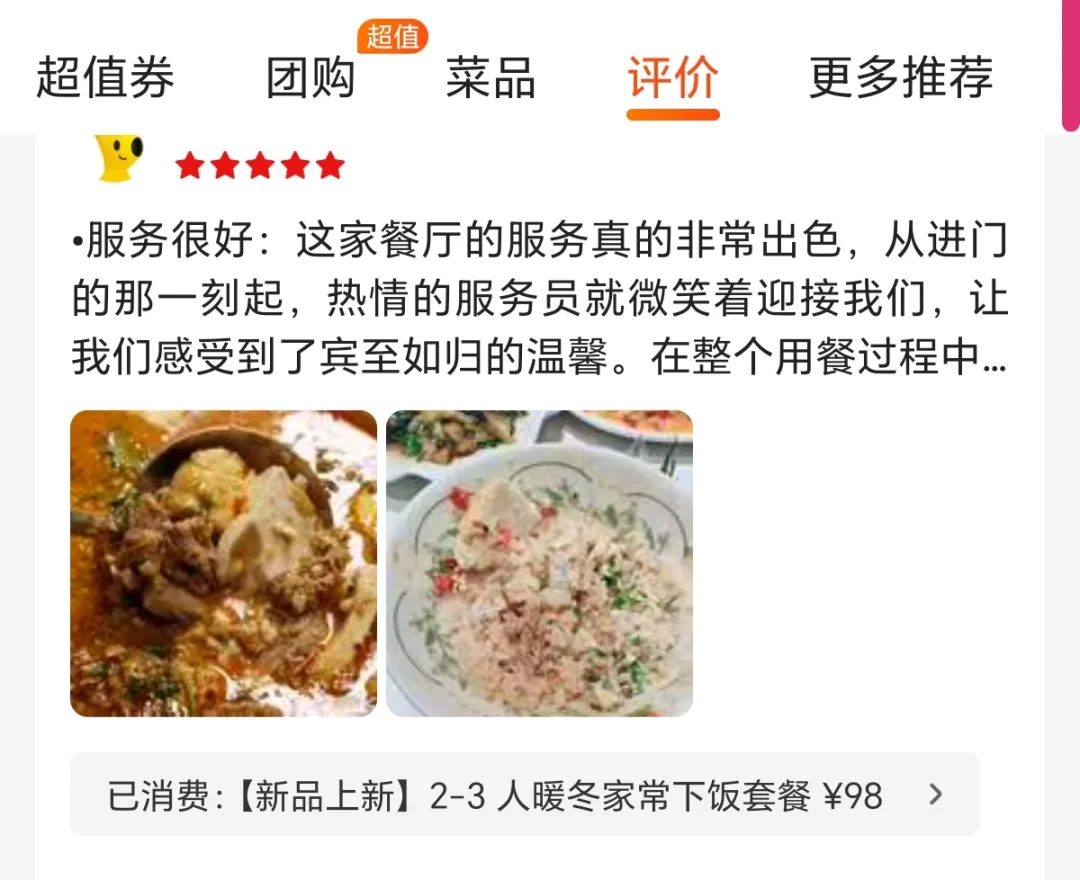Switch to the 菜品 tab

[x=490, y=78]
